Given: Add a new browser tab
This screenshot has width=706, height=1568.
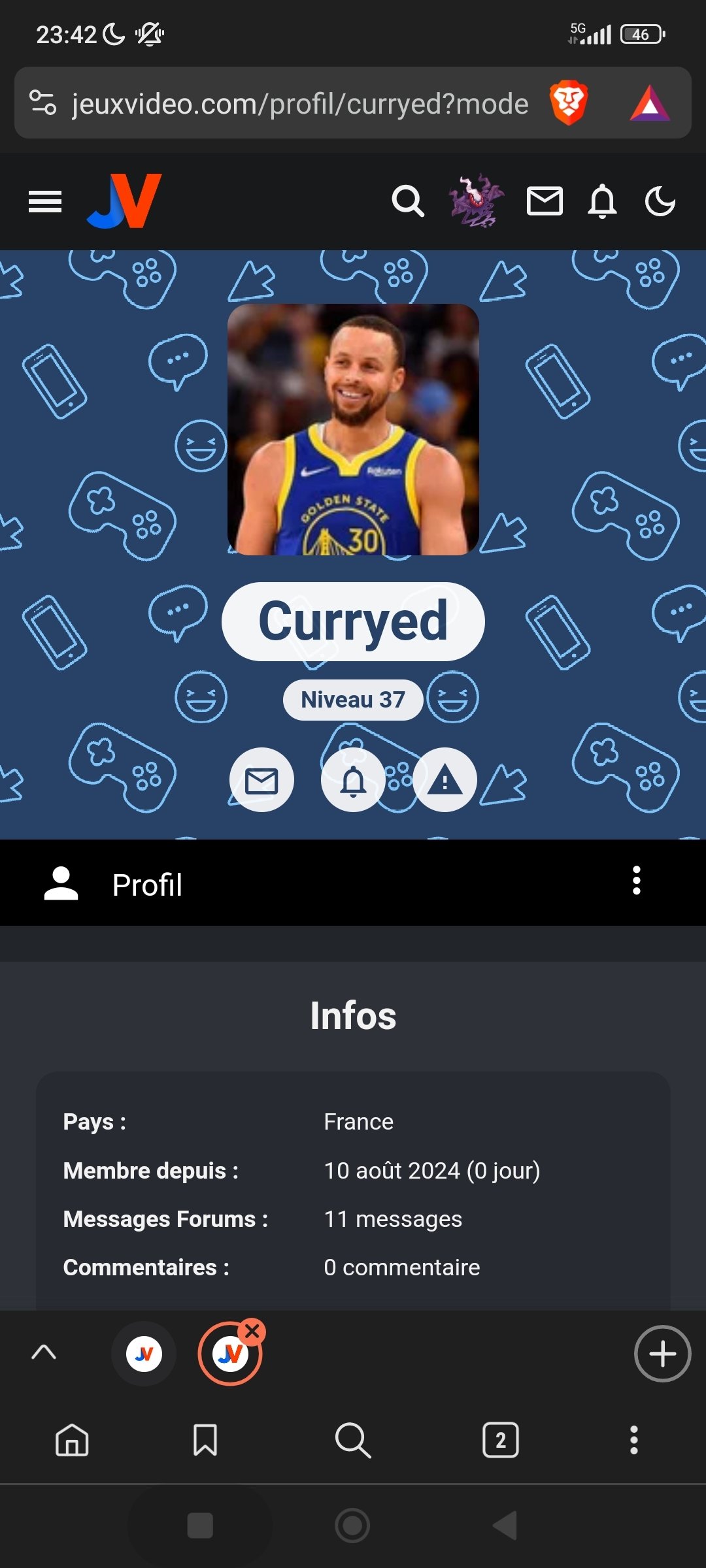Looking at the screenshot, I should [662, 1354].
